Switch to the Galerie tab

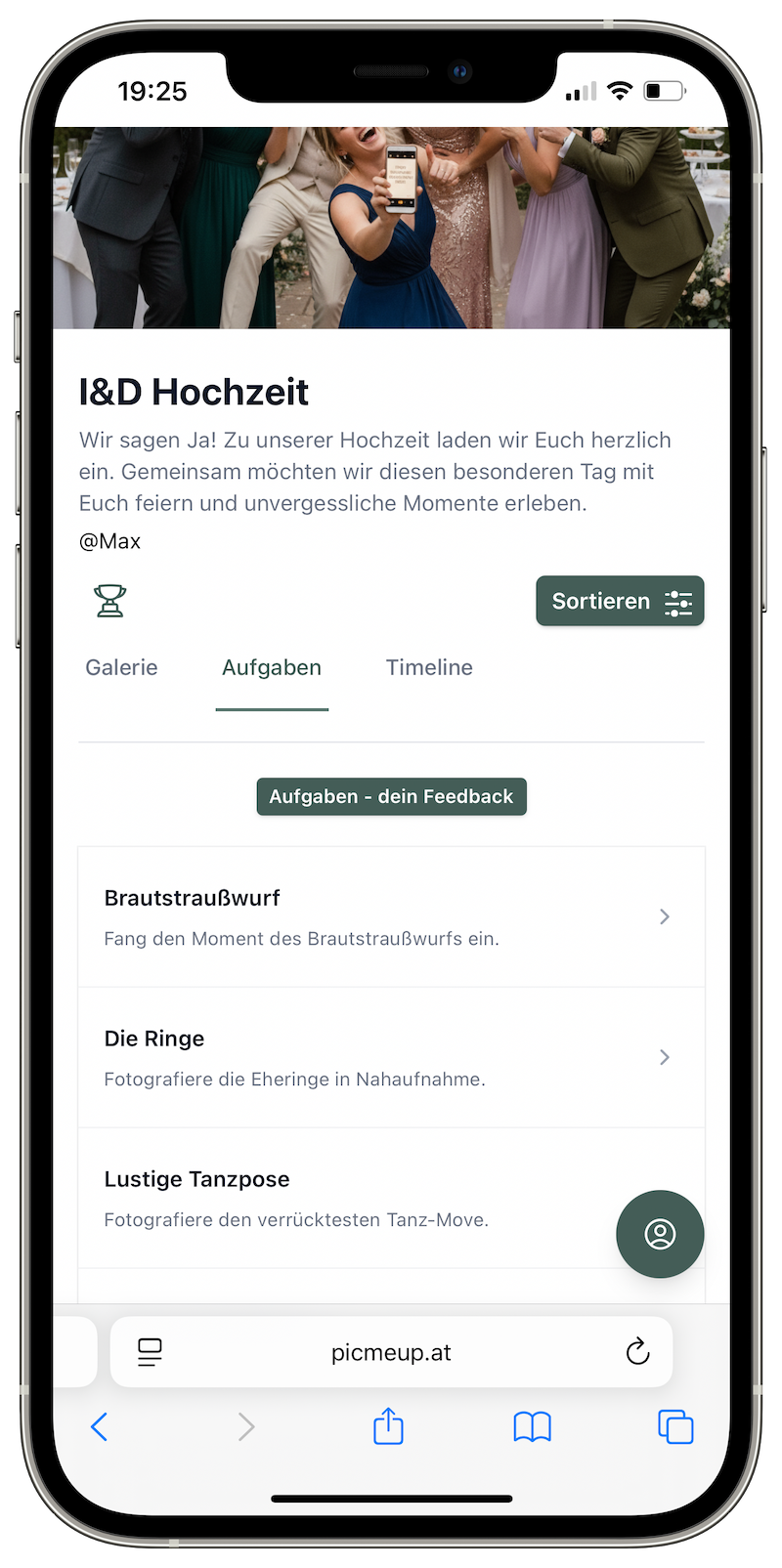(x=121, y=667)
